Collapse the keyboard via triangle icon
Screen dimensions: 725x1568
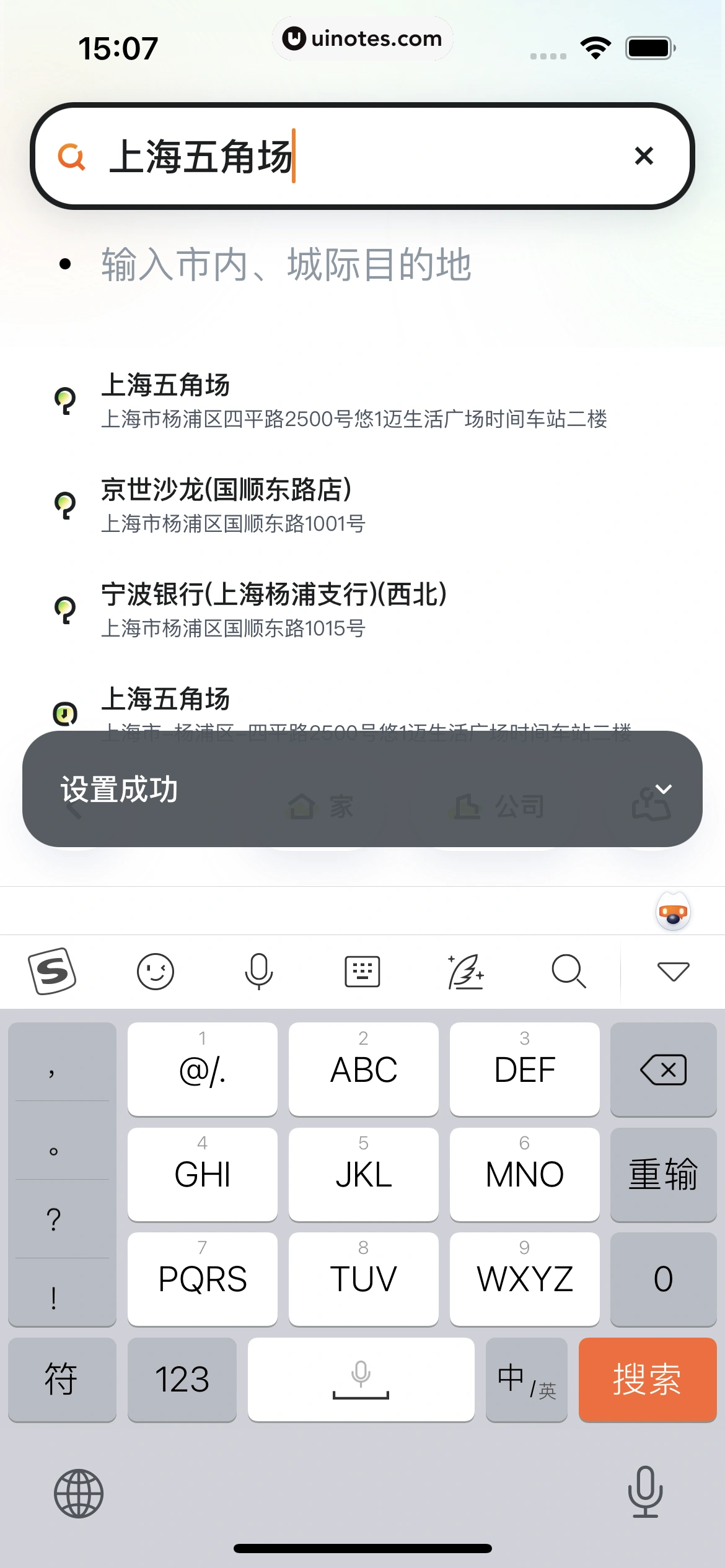point(674,971)
